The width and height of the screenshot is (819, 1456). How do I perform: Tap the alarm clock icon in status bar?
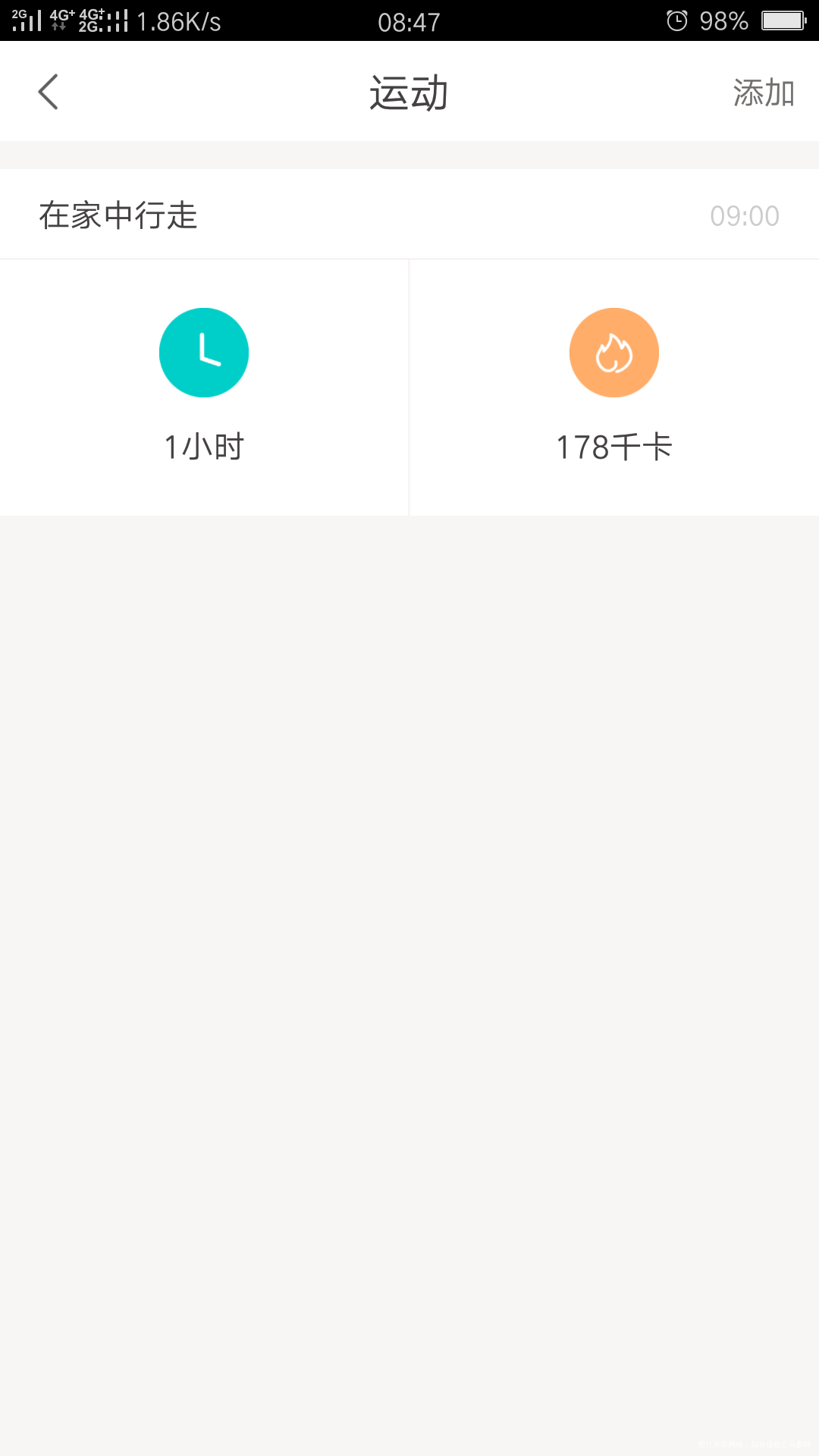(x=677, y=20)
